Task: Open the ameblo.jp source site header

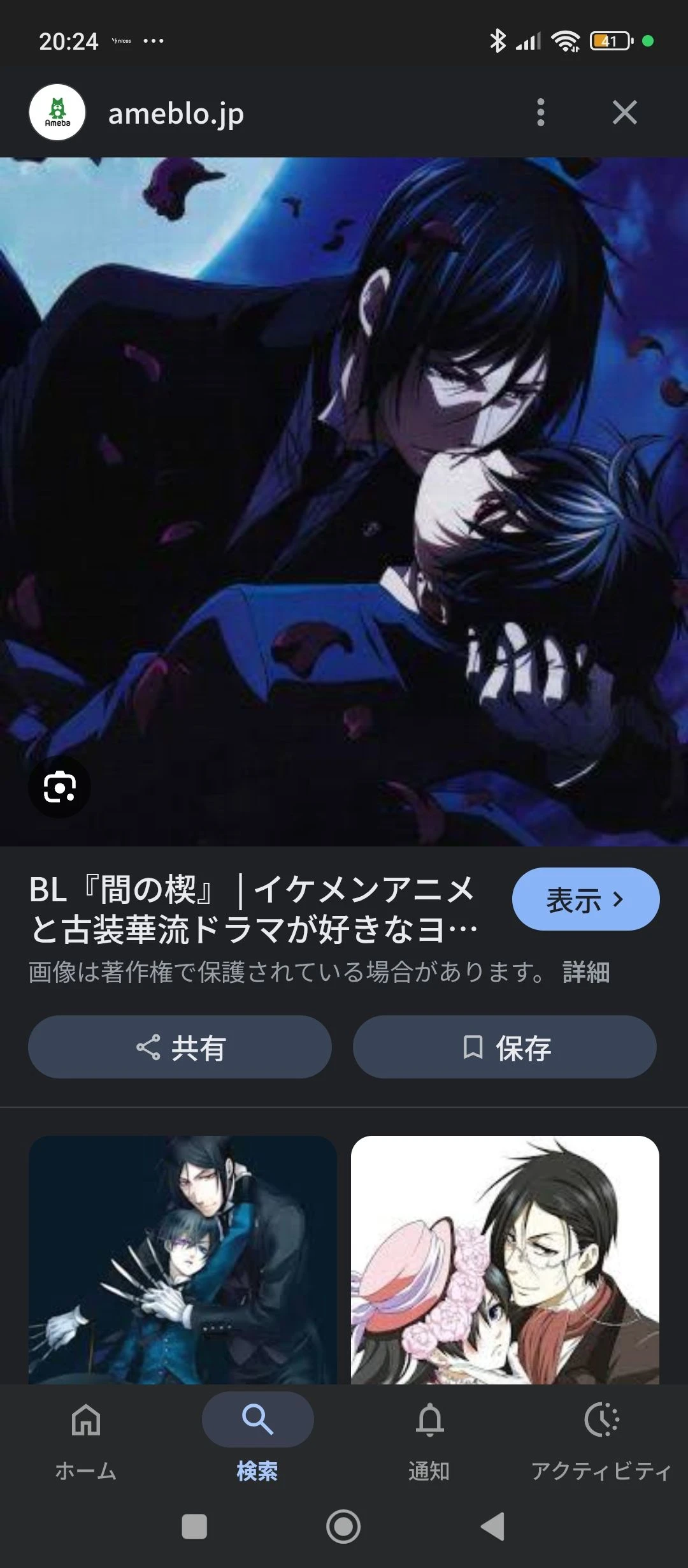Action: (176, 114)
